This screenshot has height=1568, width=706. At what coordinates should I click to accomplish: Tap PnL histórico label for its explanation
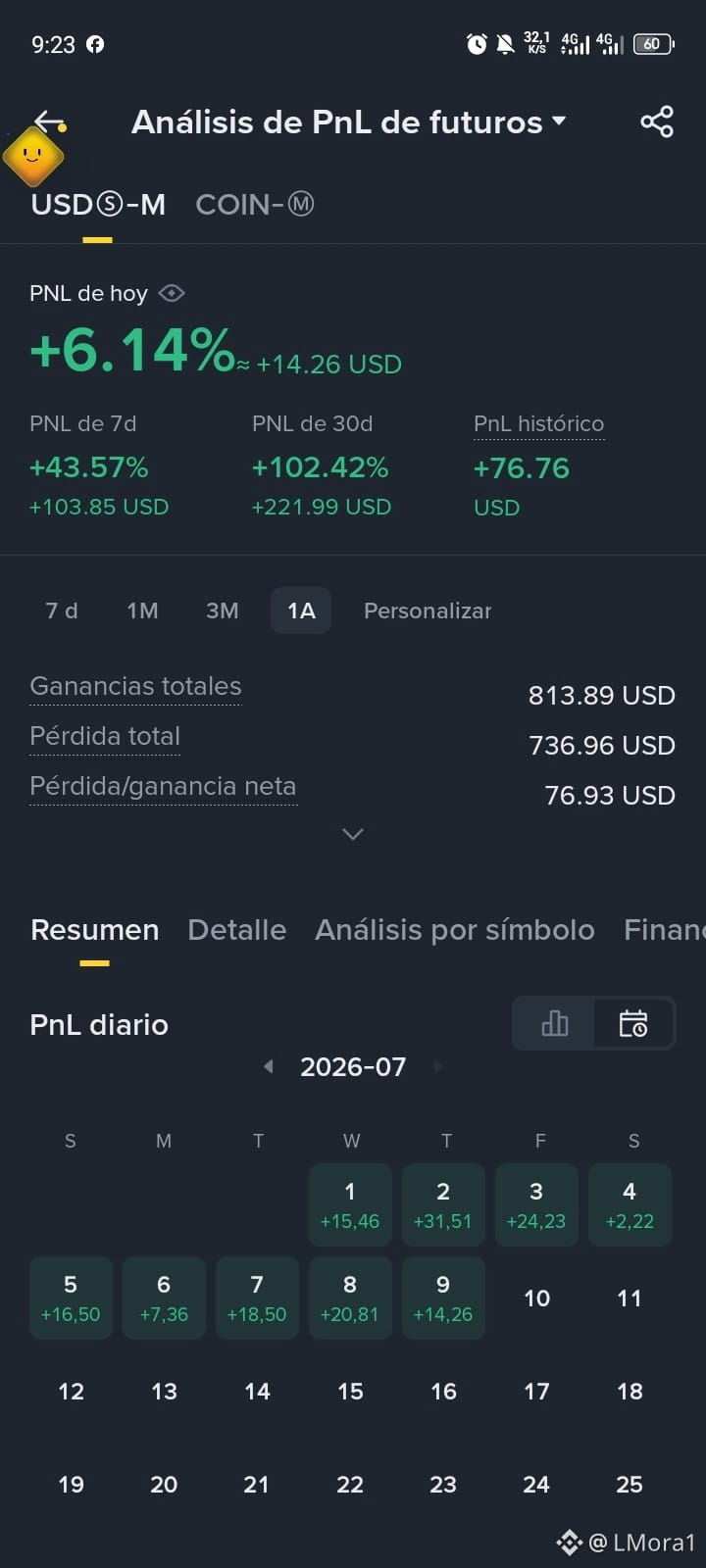pos(538,423)
